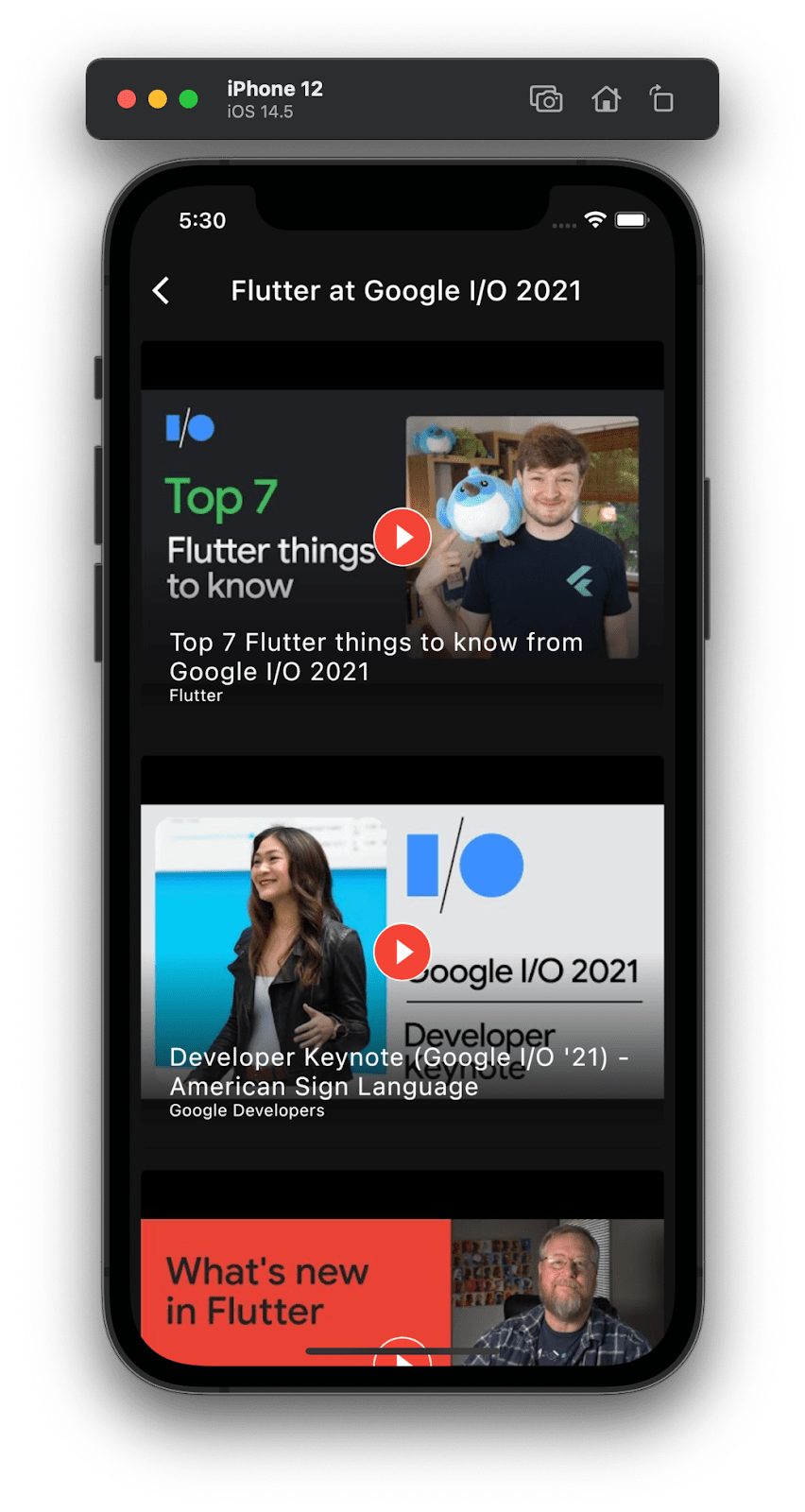Viewport: 805px width, 1512px height.
Task: Click the red close button on the simulator window
Action: pos(127,98)
